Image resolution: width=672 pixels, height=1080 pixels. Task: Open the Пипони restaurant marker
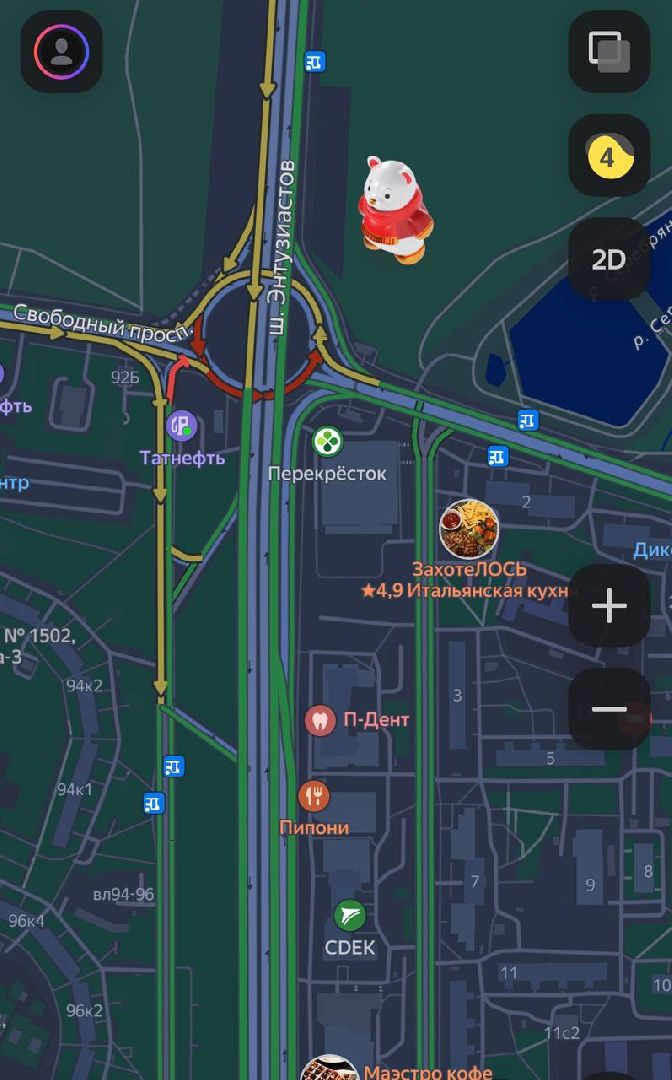click(x=314, y=796)
